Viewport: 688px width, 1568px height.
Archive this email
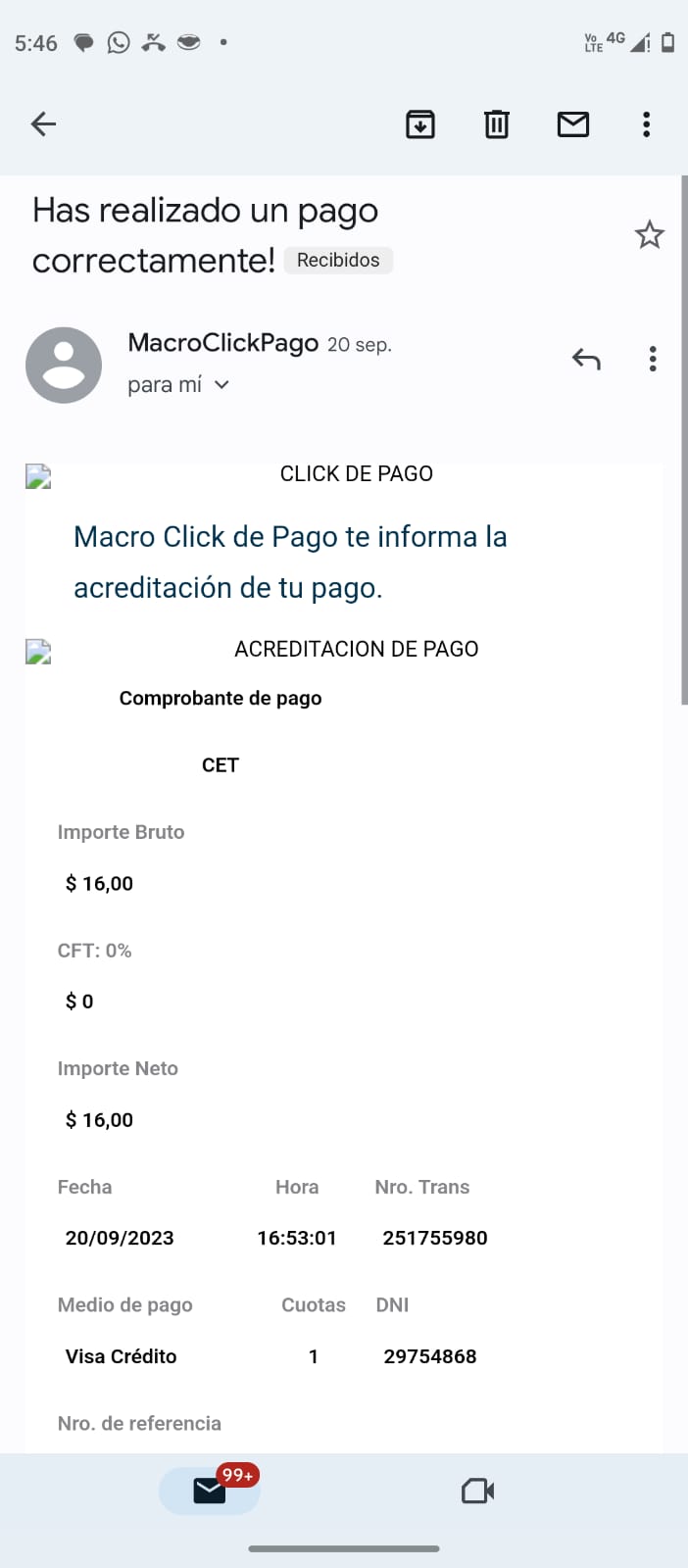coord(420,124)
